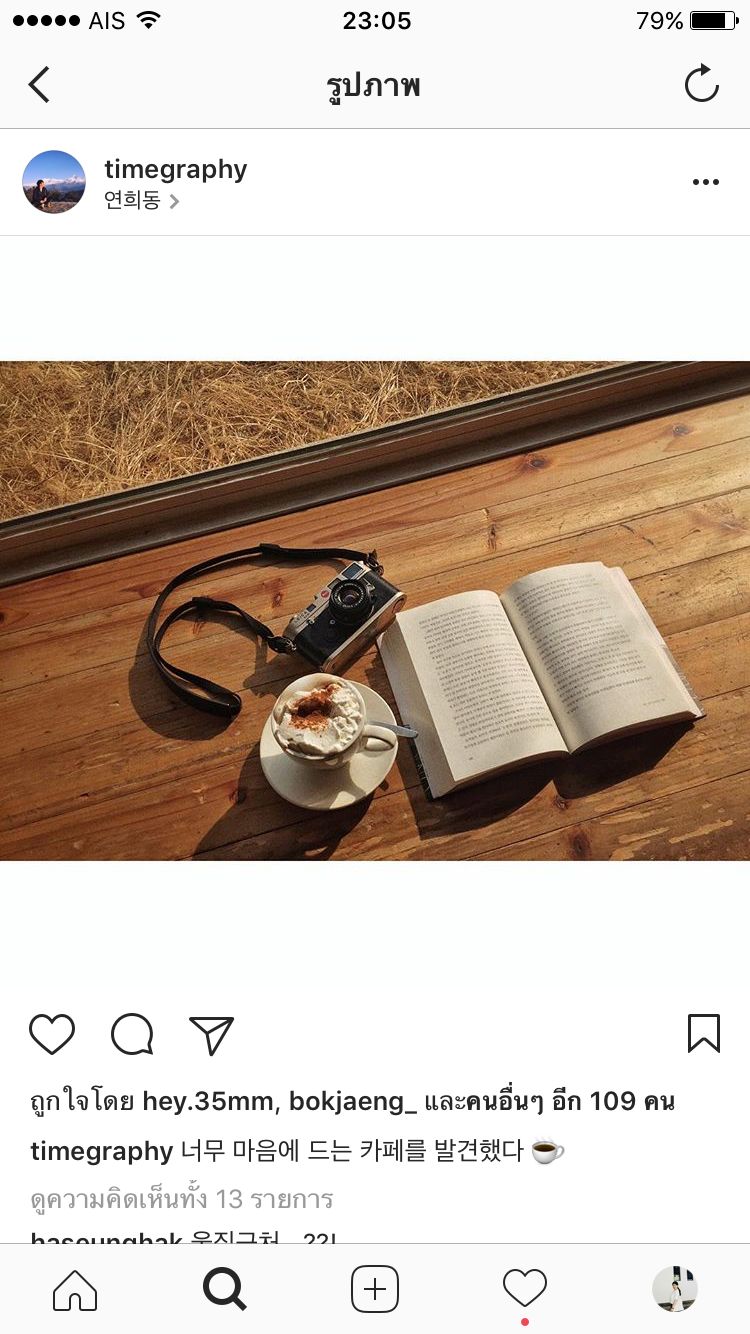Screen dimensions: 750x1334
Task: Save the post with the bookmark icon
Action: tap(703, 1033)
